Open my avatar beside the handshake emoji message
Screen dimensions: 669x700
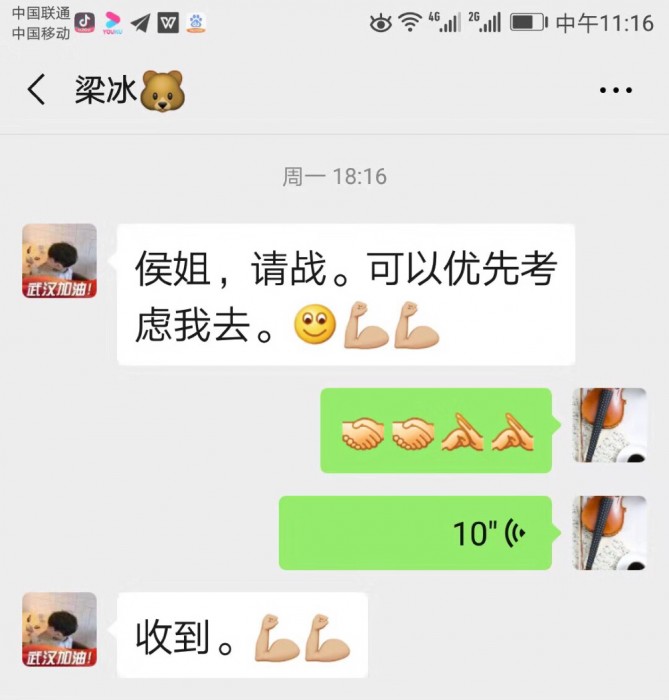tap(609, 425)
